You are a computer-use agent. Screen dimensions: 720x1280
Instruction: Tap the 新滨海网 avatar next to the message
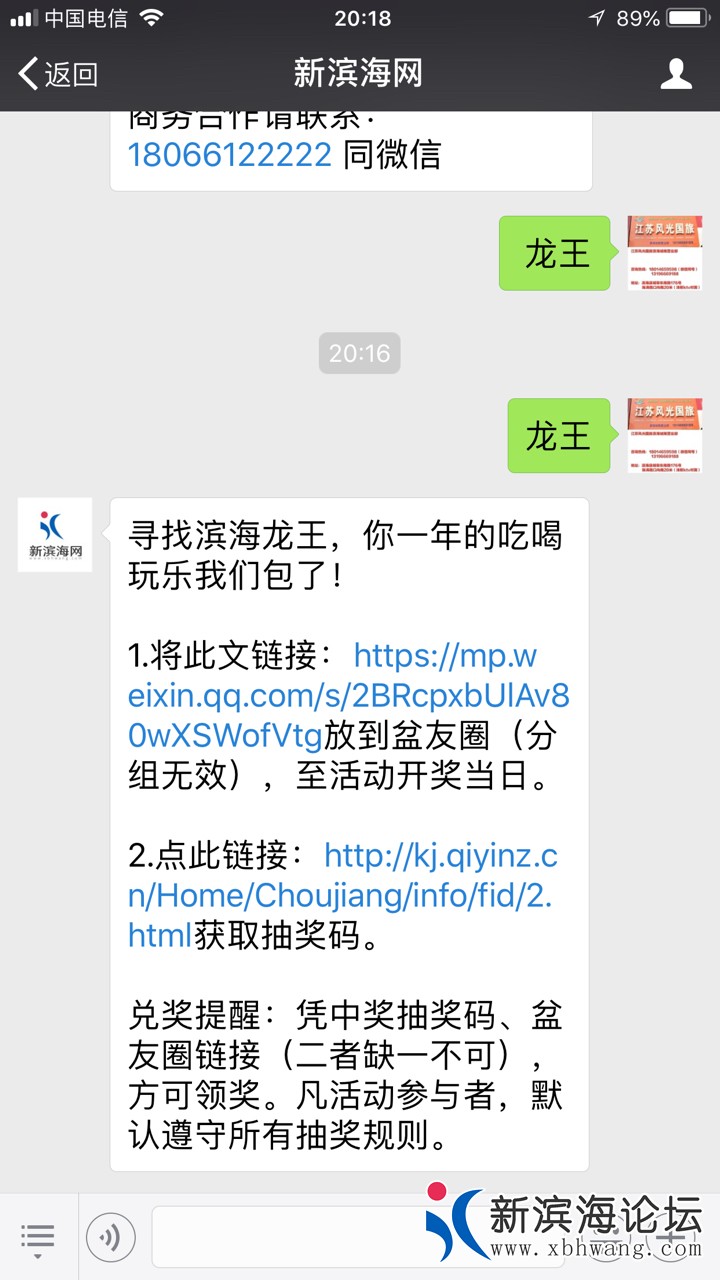(x=55, y=535)
